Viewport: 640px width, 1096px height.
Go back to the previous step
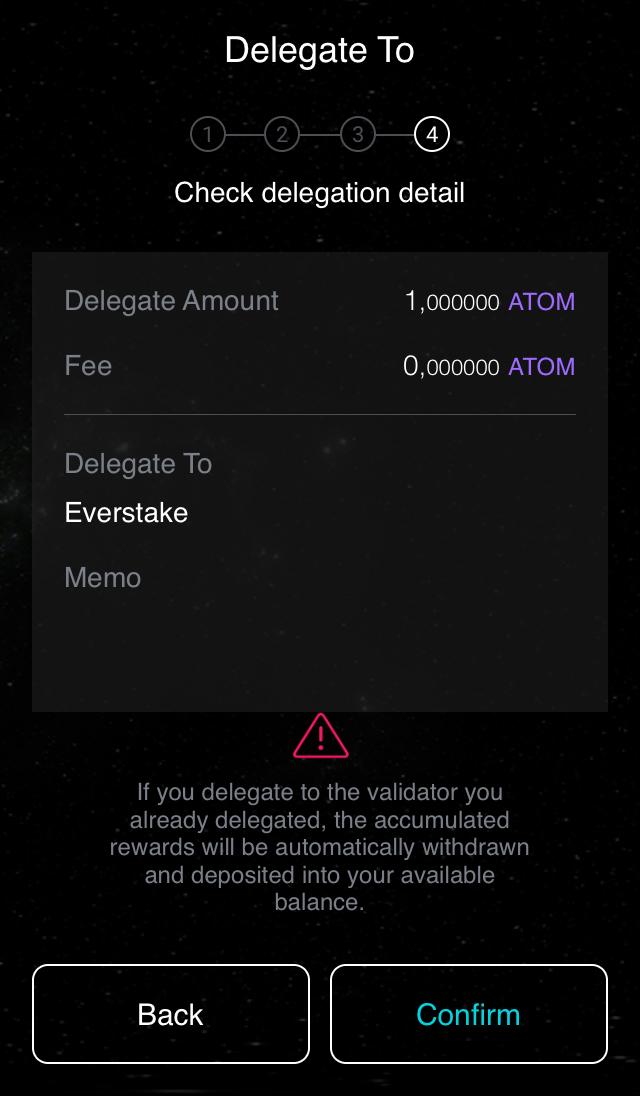click(x=170, y=1014)
